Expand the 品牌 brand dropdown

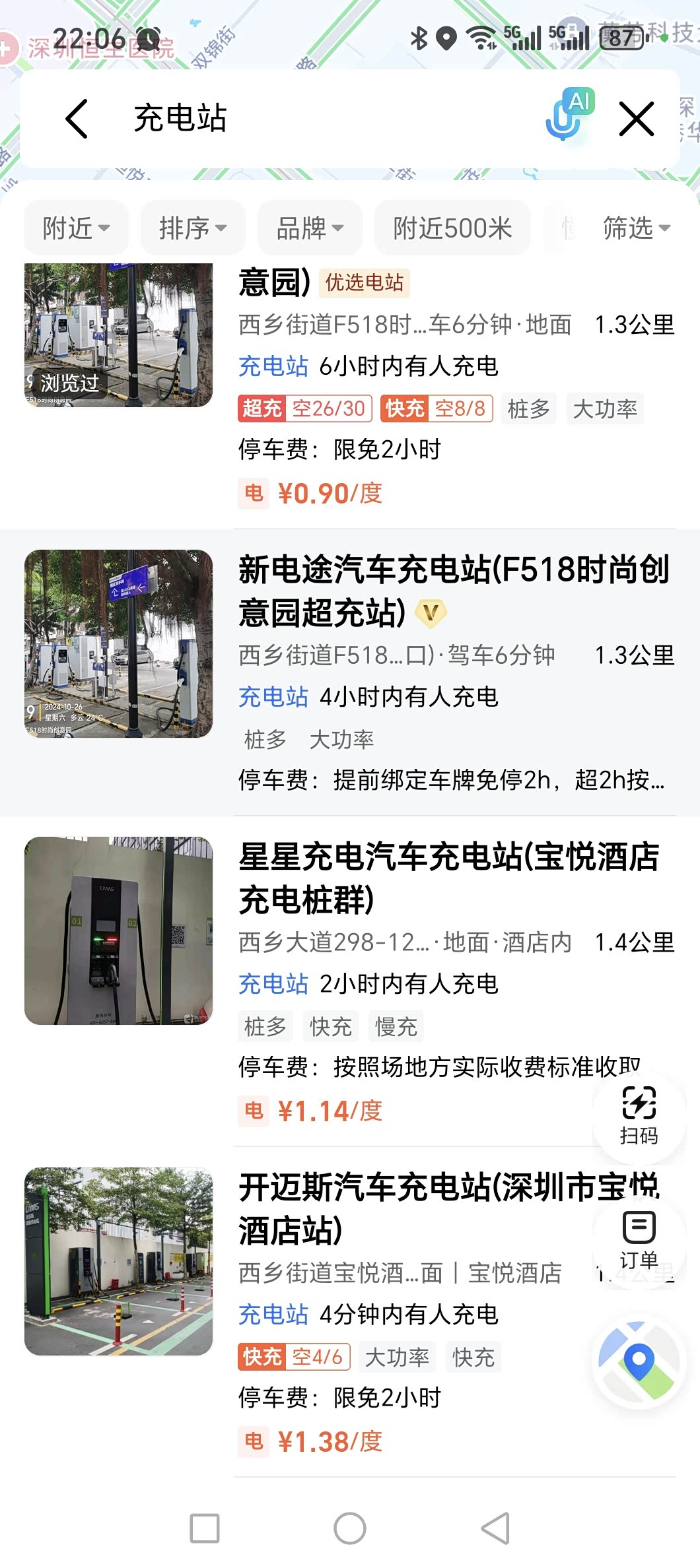[x=310, y=228]
